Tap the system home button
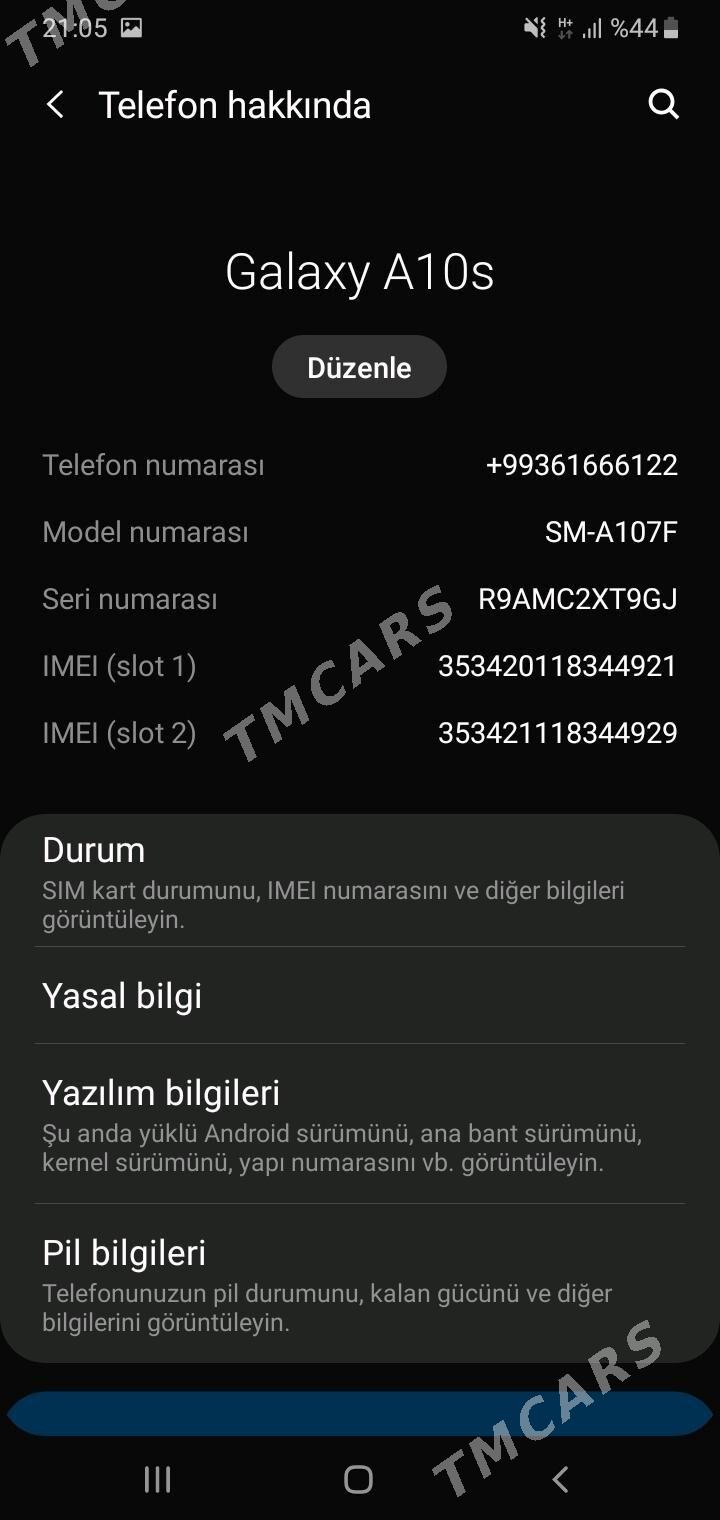This screenshot has height=1520, width=720. point(358,1480)
